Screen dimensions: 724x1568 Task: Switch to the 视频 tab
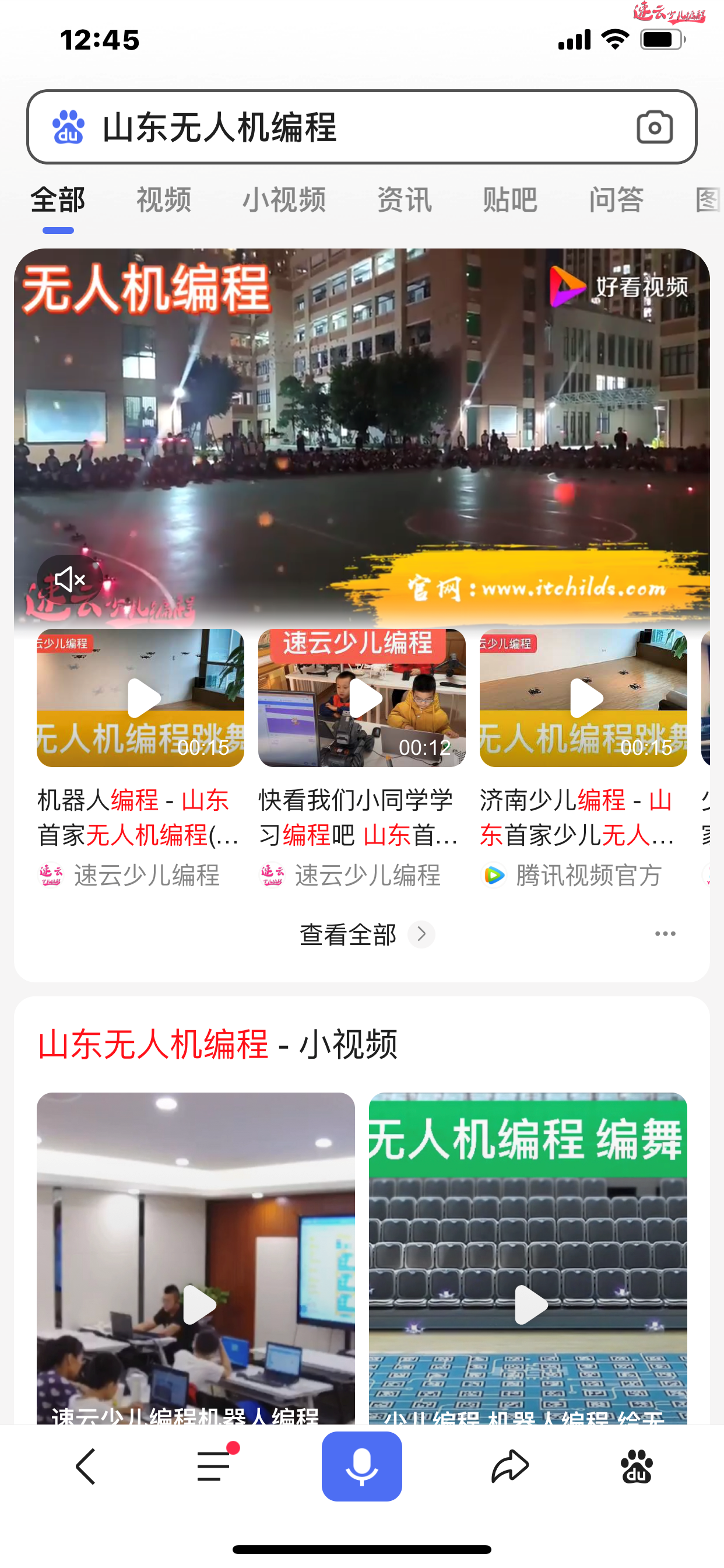point(164,200)
